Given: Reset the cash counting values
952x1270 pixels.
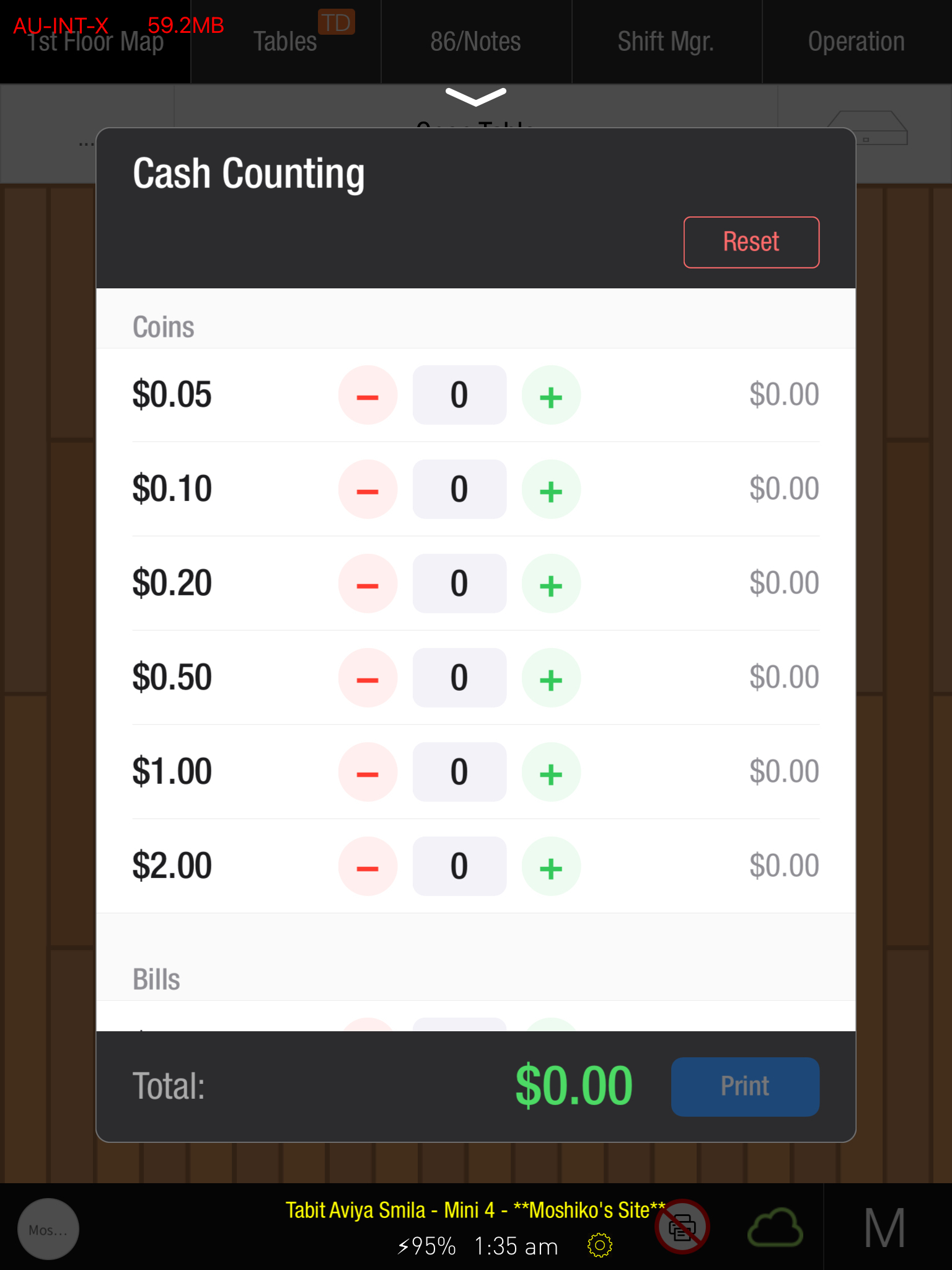Looking at the screenshot, I should click(751, 242).
